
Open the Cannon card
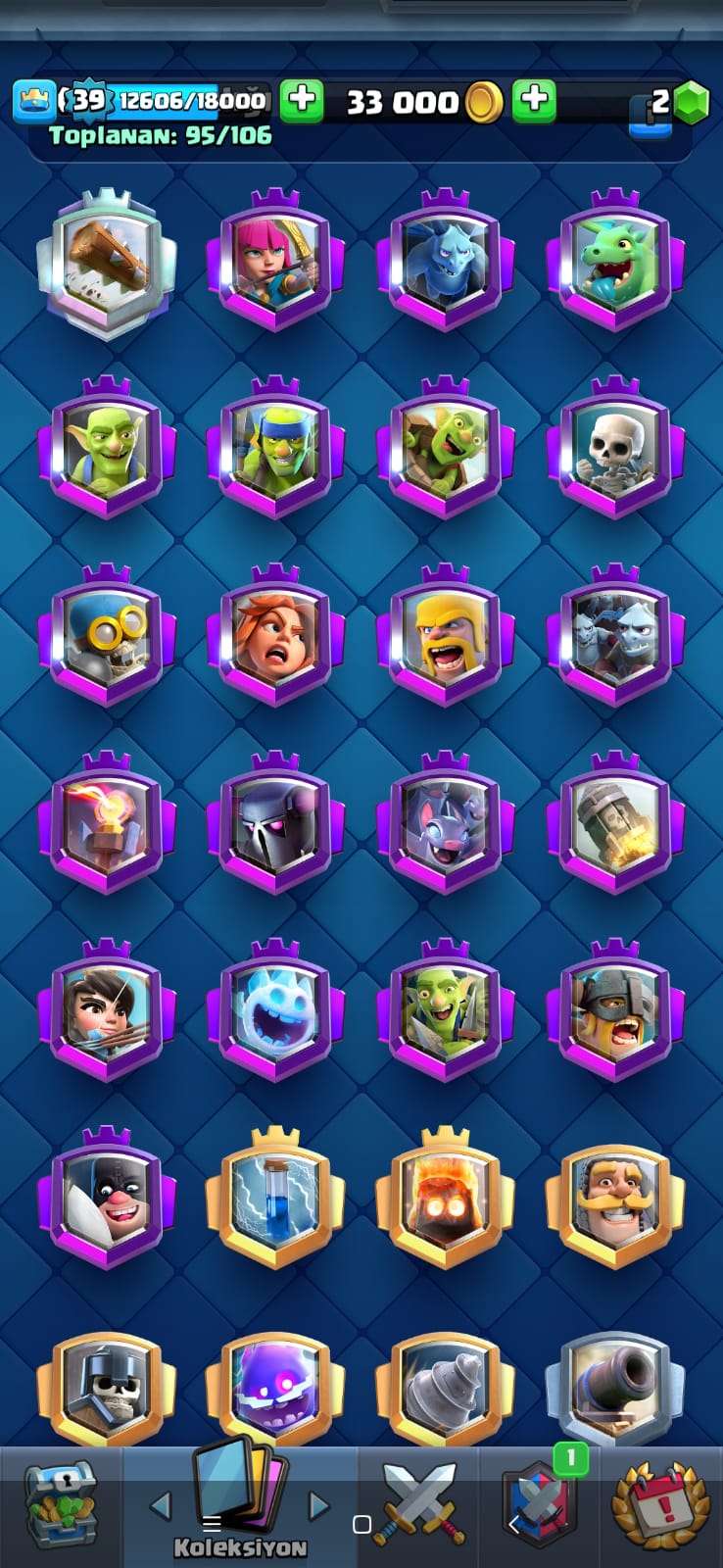(615, 1387)
